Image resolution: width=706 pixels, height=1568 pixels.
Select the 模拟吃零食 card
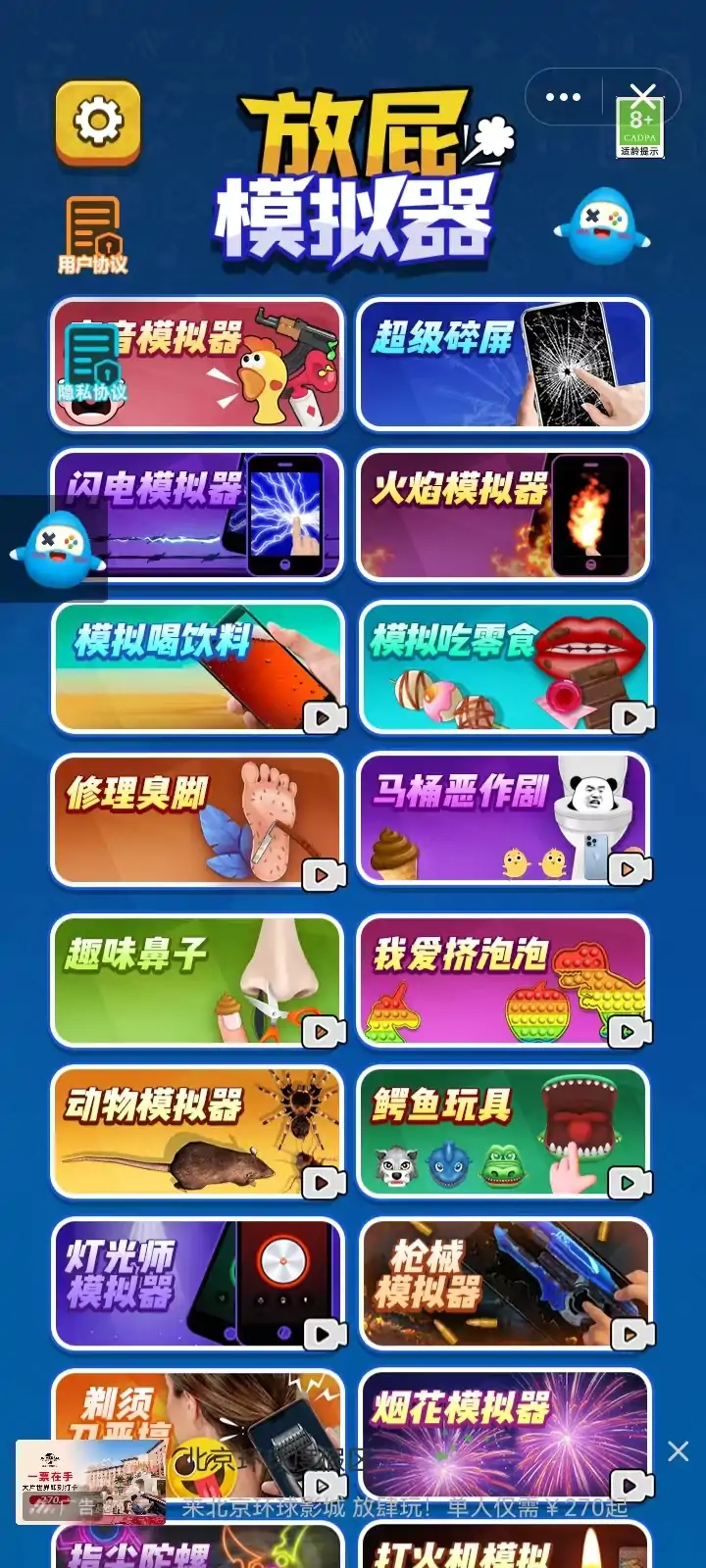[503, 667]
